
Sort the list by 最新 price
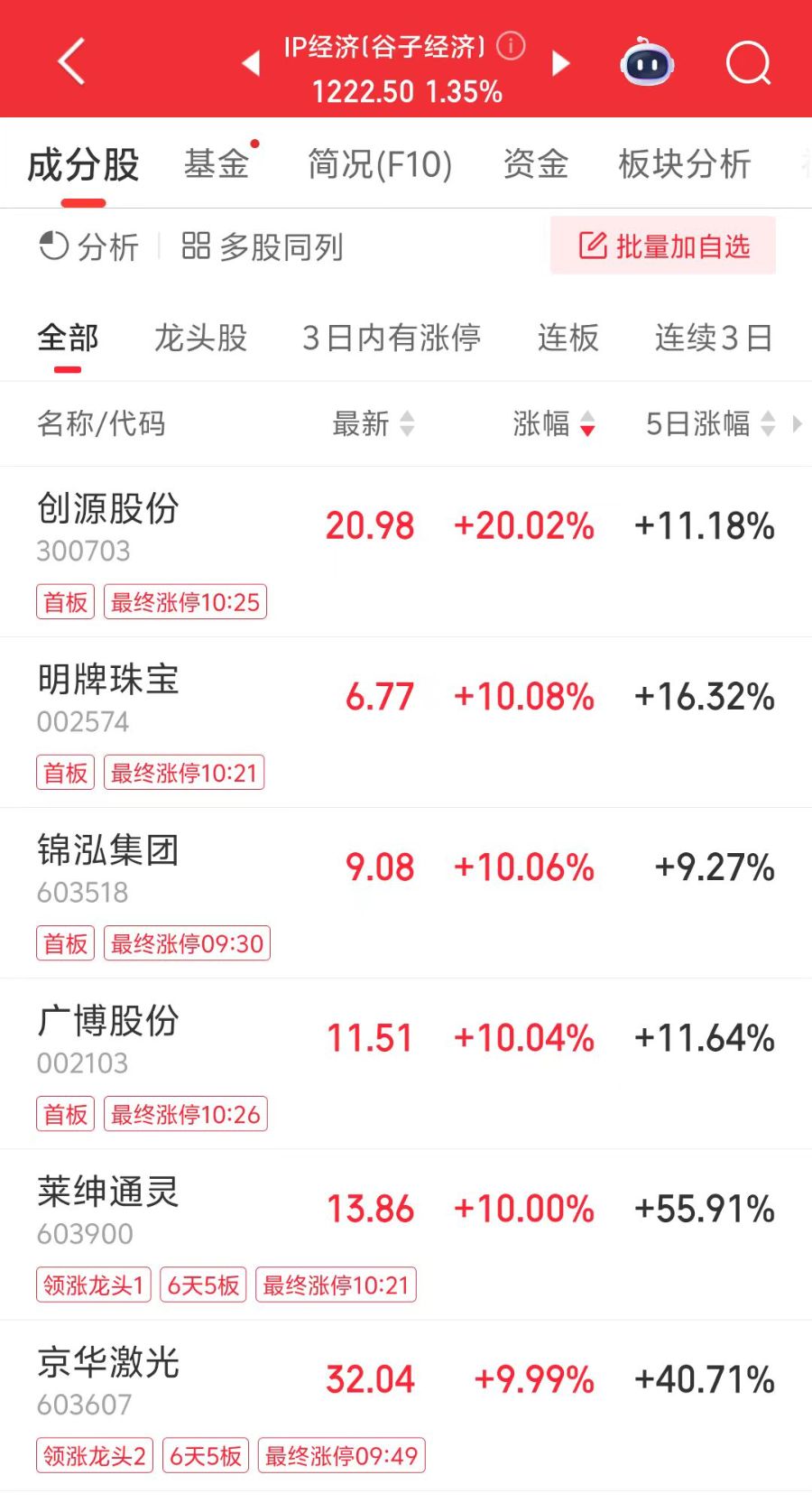[x=373, y=423]
